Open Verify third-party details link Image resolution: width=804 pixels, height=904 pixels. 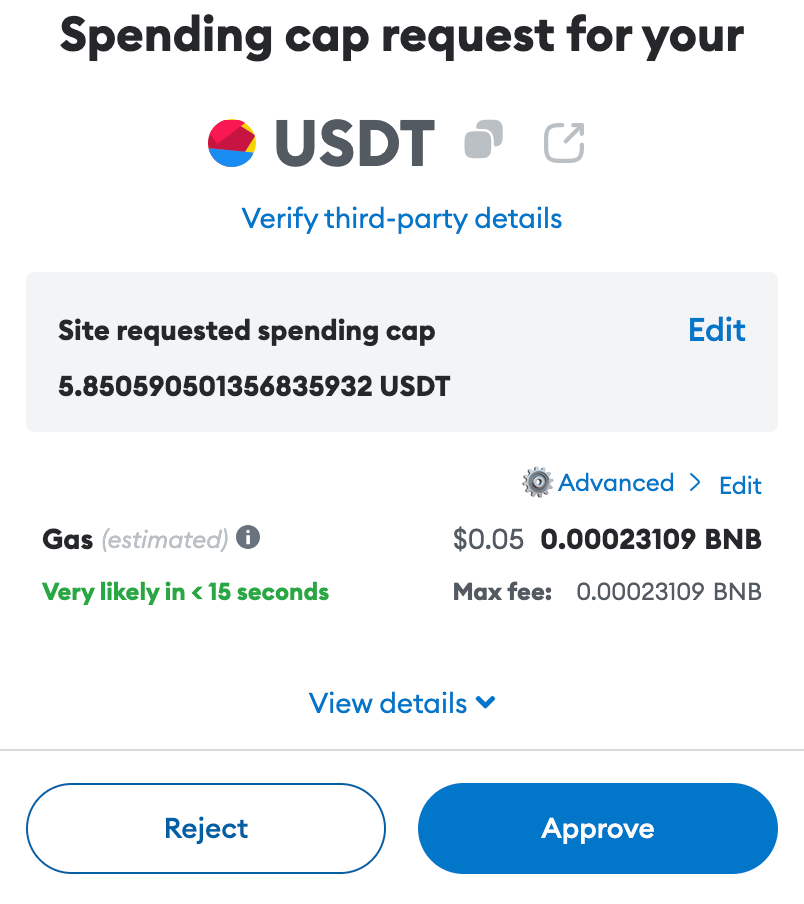[402, 218]
